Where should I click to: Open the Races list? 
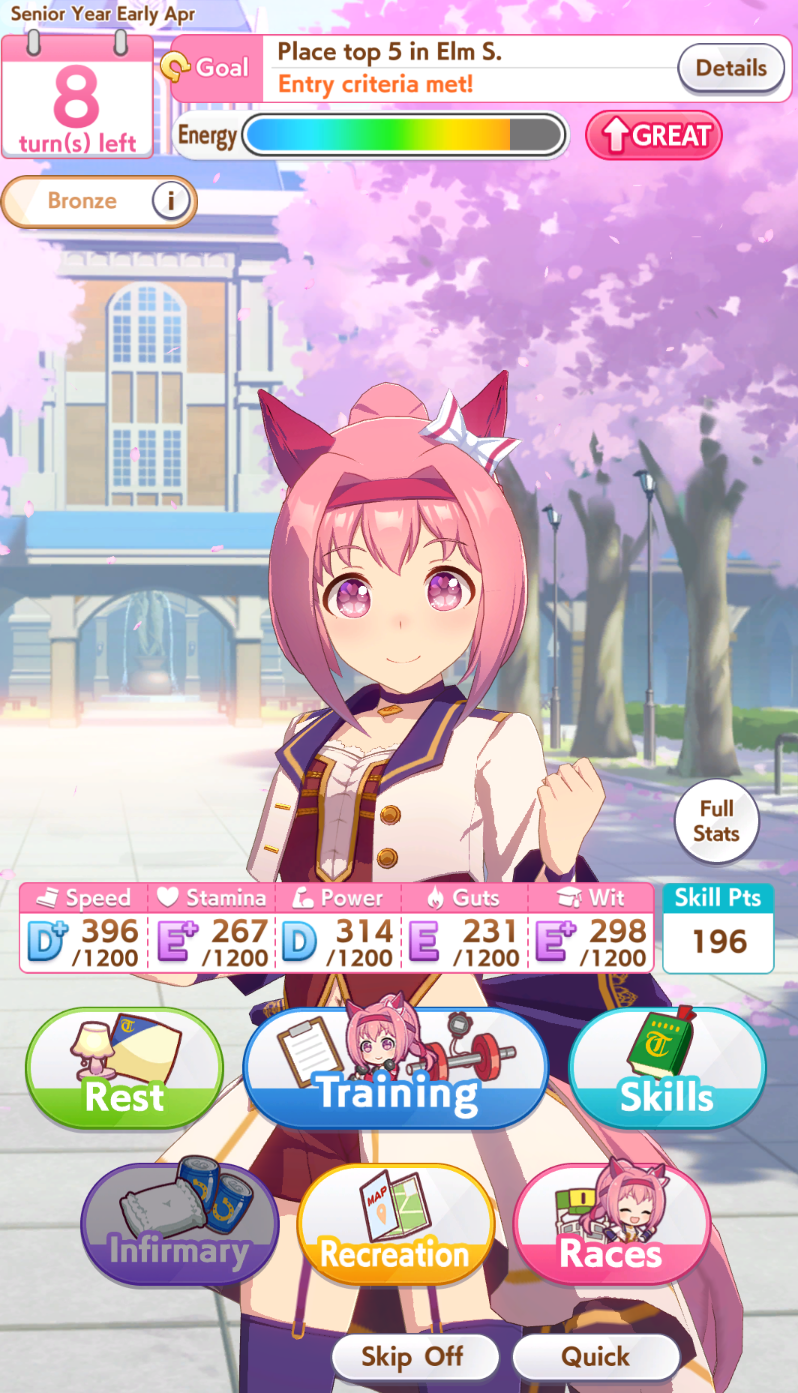tap(612, 1224)
